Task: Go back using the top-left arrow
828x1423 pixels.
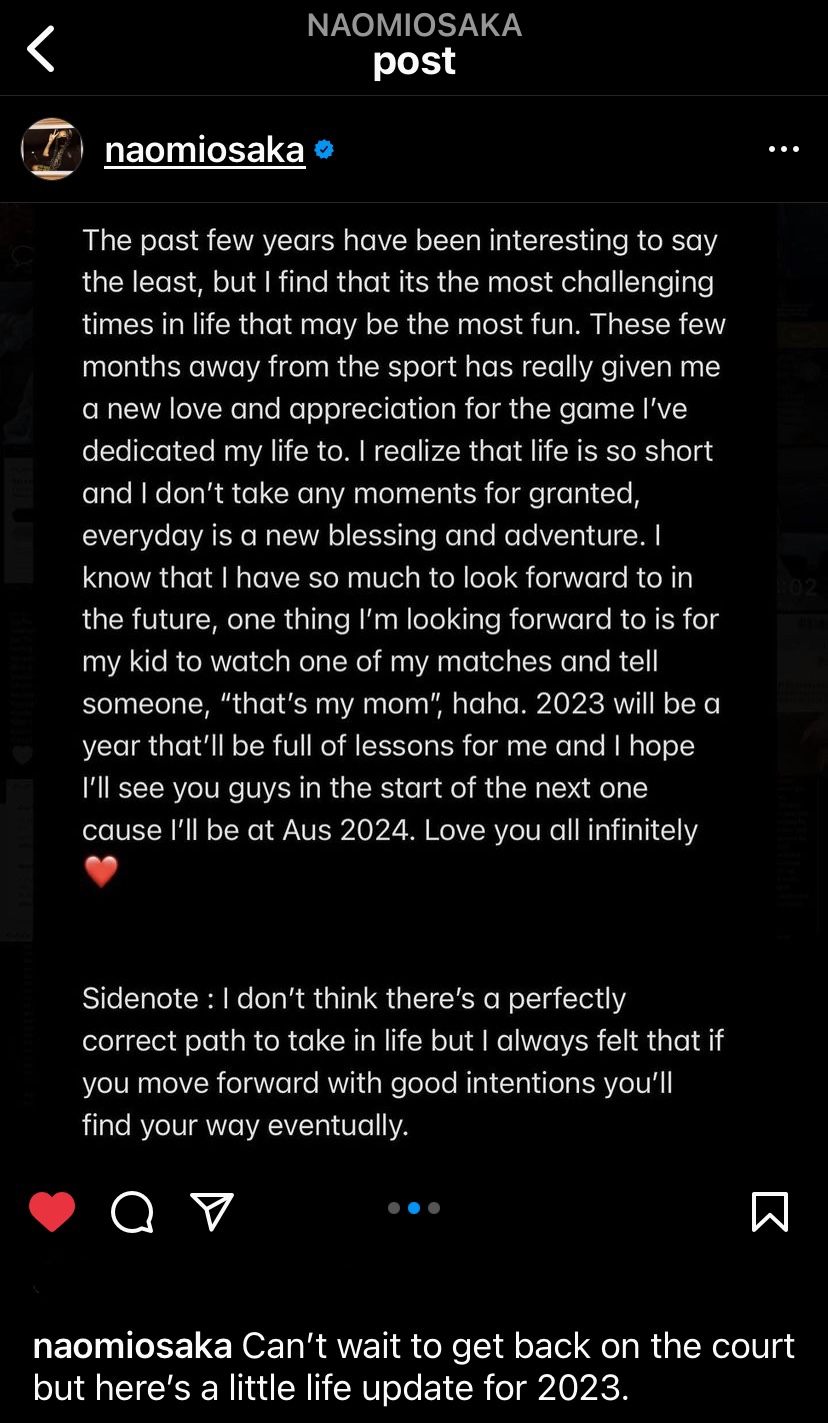Action: [41, 49]
